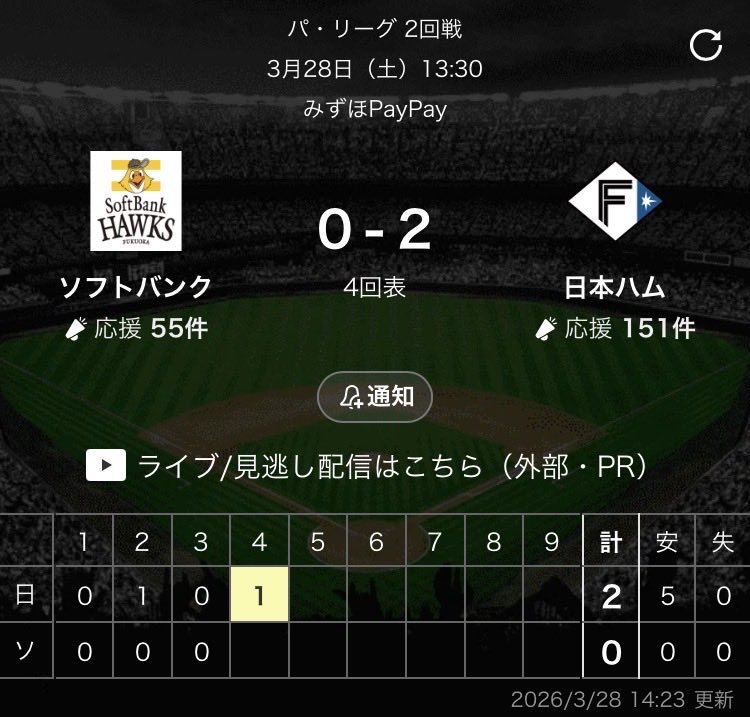Enable 通知 alerts for this game
The image size is (750, 717).
tap(375, 397)
